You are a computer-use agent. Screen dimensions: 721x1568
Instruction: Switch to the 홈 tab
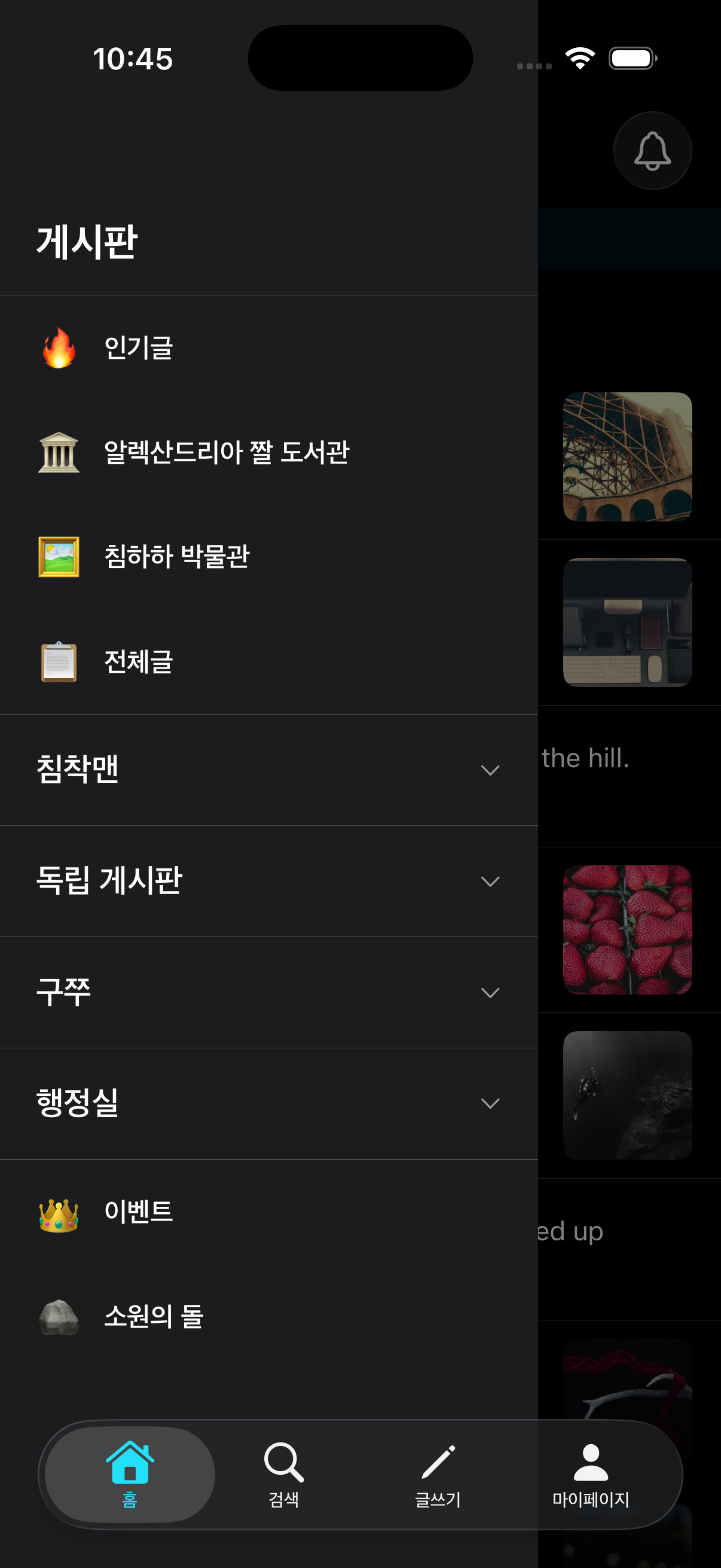130,1474
